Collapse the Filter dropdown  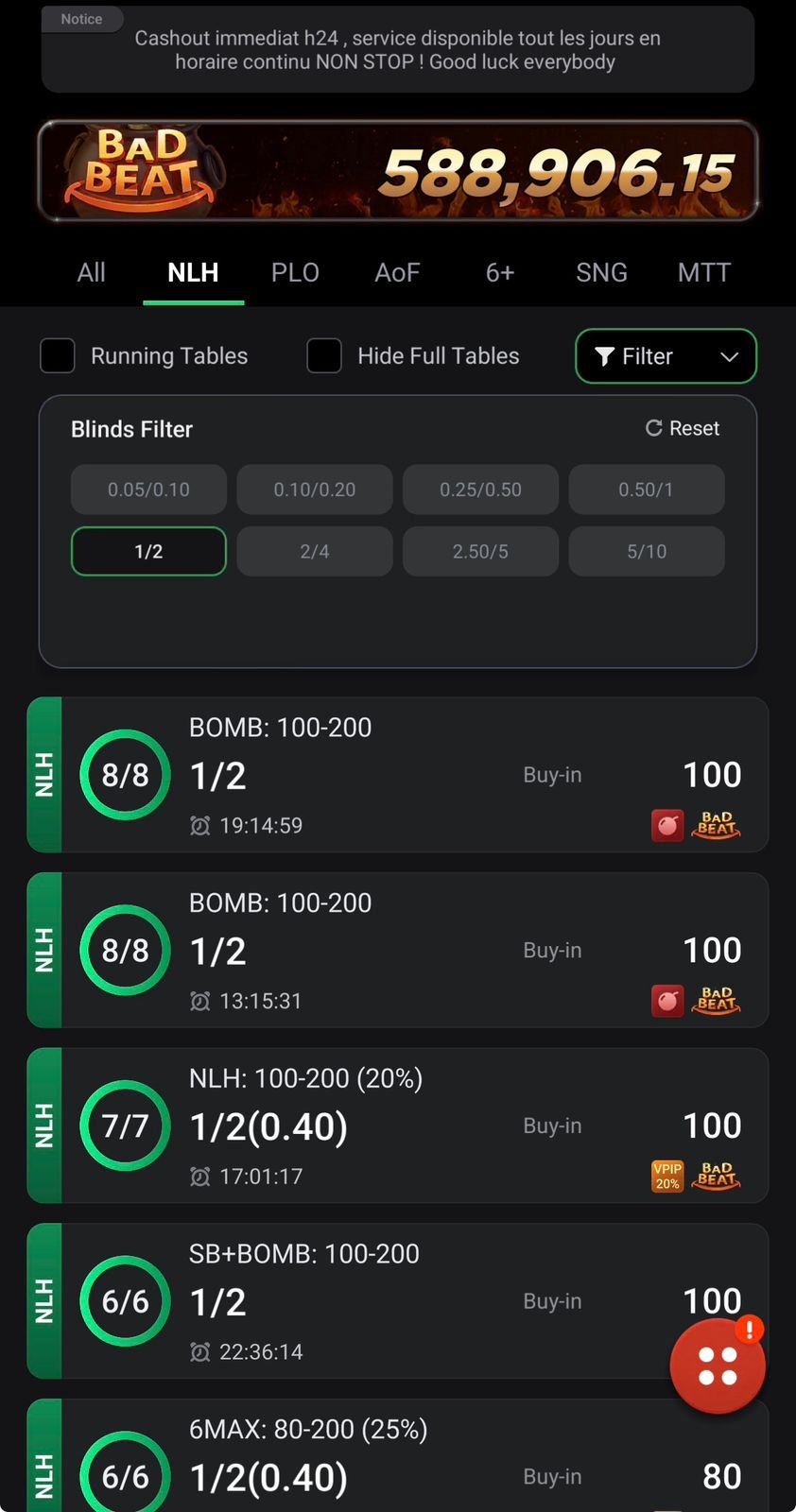pos(666,356)
